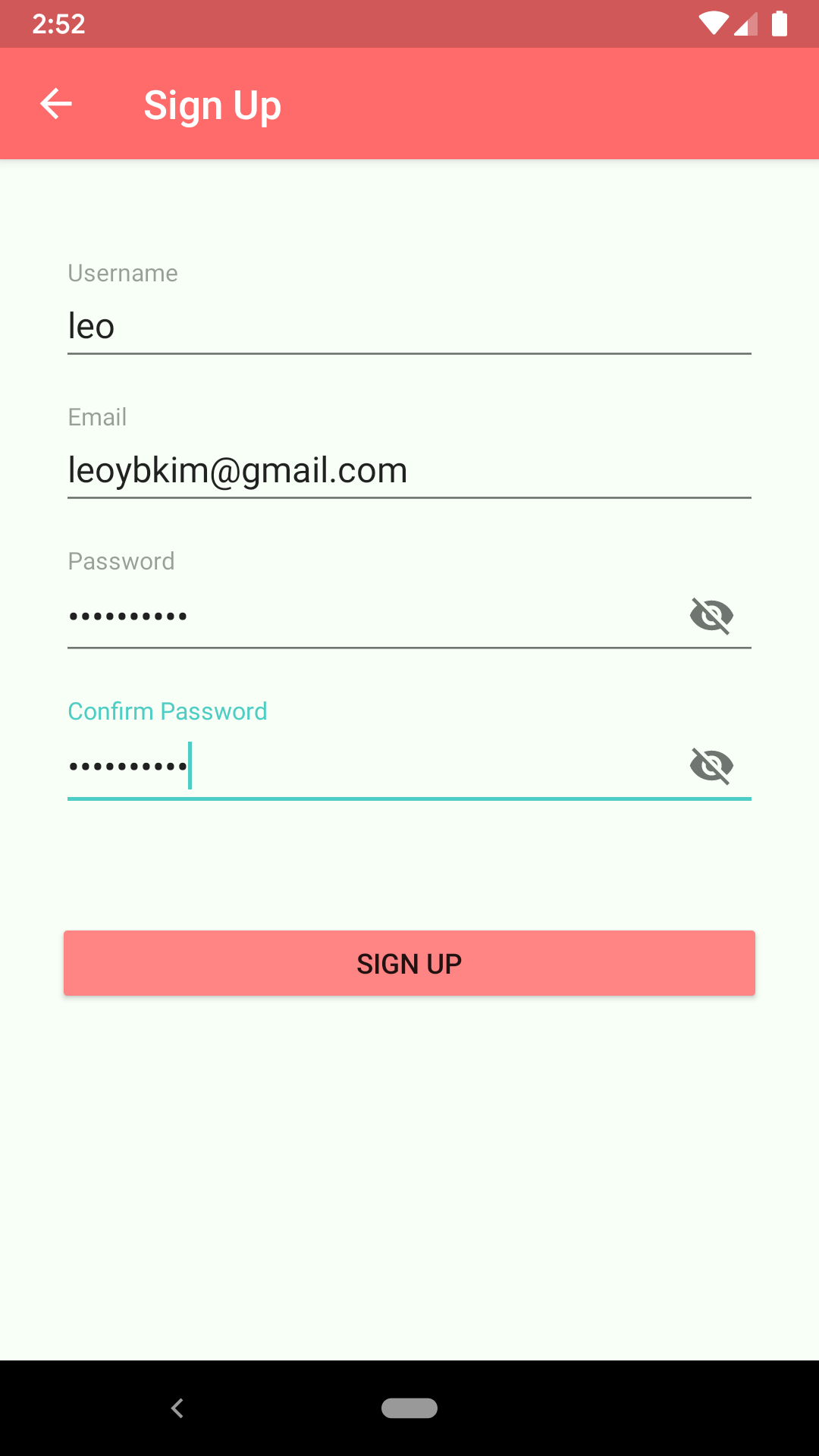Tap the system back button
The height and width of the screenshot is (1456, 819).
pos(177,1408)
